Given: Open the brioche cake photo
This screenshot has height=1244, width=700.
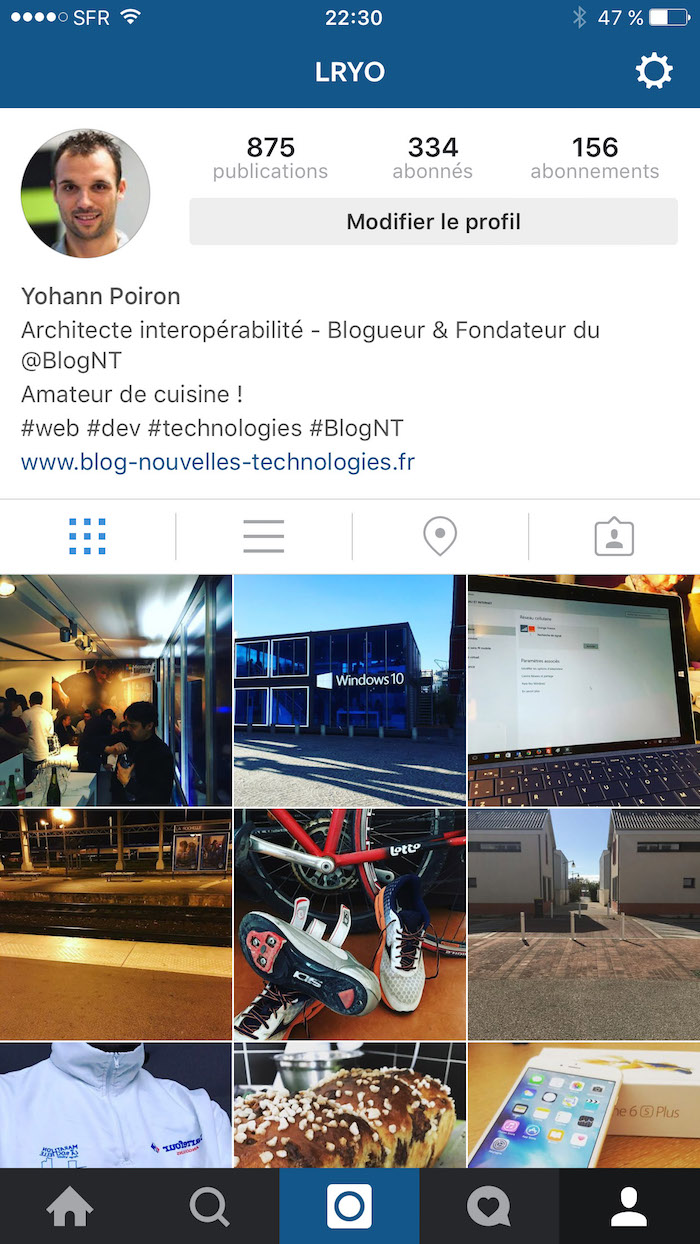Looking at the screenshot, I should [x=349, y=1105].
